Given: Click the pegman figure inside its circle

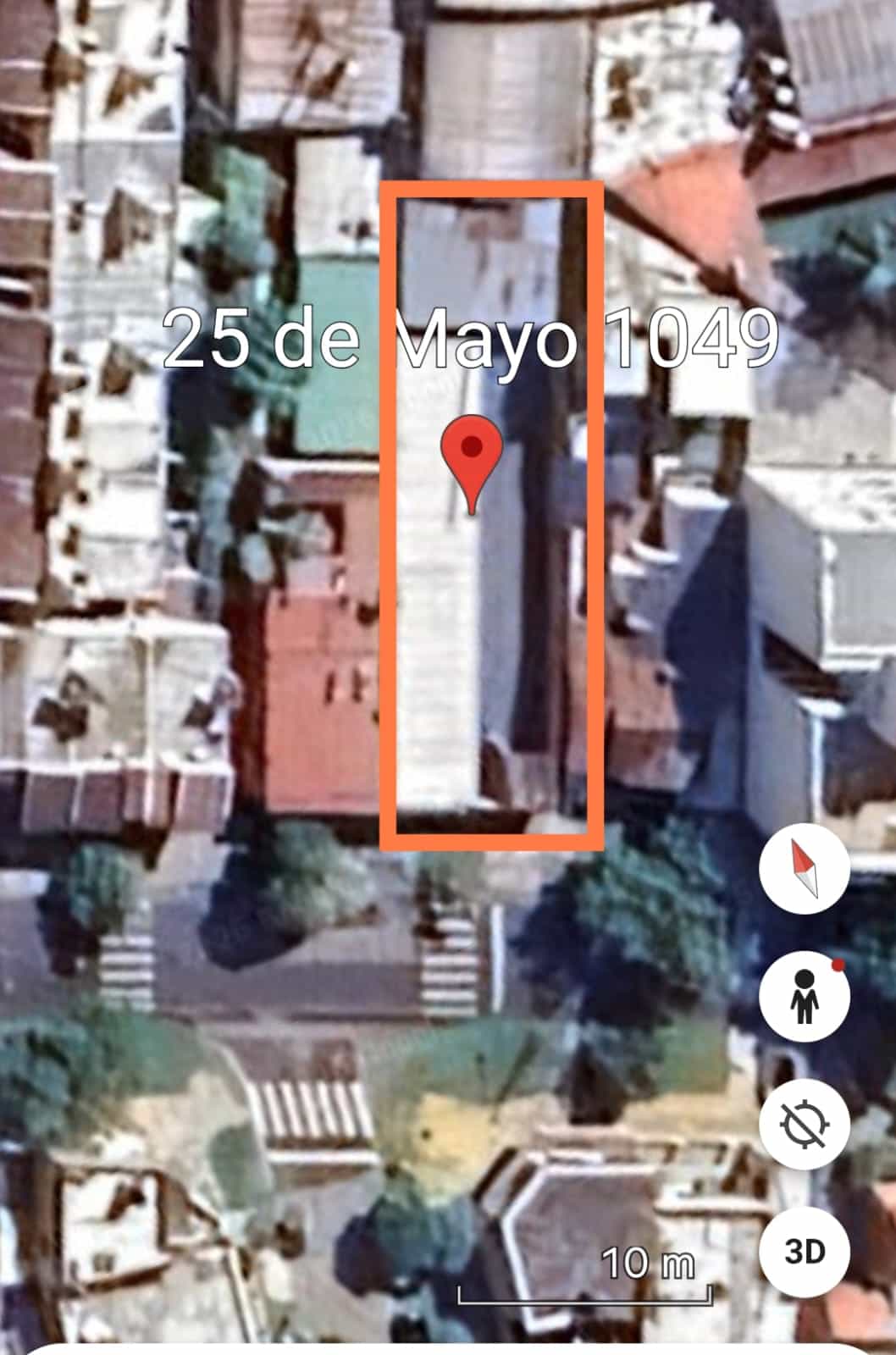Looking at the screenshot, I should click(x=806, y=997).
